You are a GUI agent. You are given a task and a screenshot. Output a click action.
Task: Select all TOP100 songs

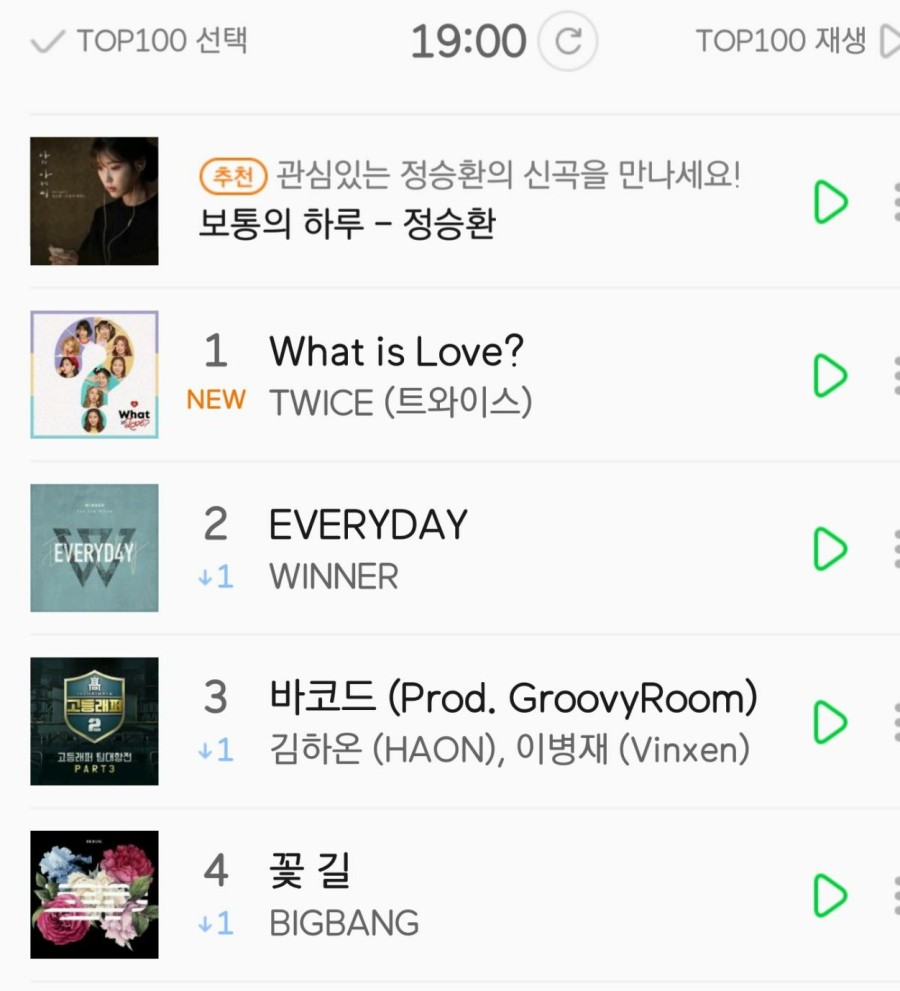point(140,41)
